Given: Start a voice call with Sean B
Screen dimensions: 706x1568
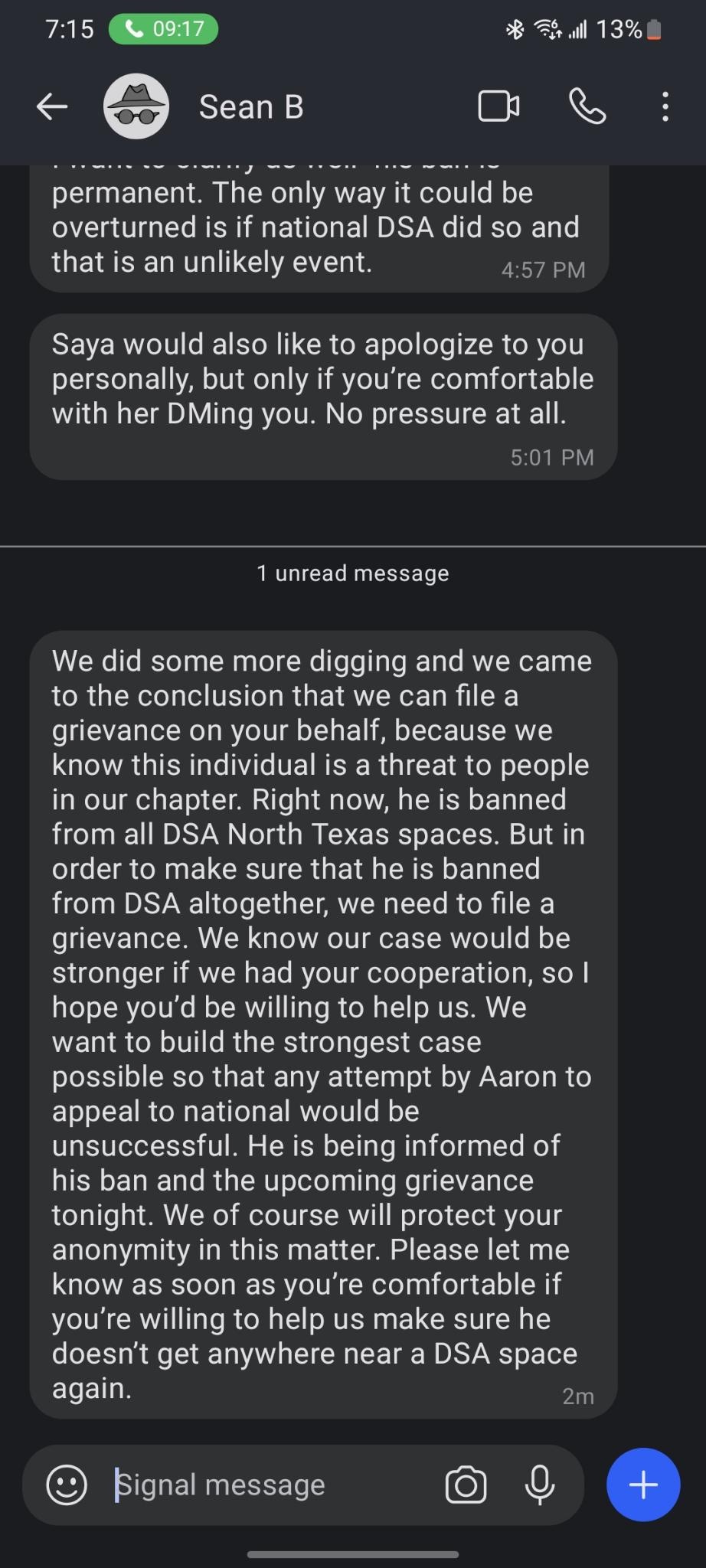Looking at the screenshot, I should (x=587, y=107).
